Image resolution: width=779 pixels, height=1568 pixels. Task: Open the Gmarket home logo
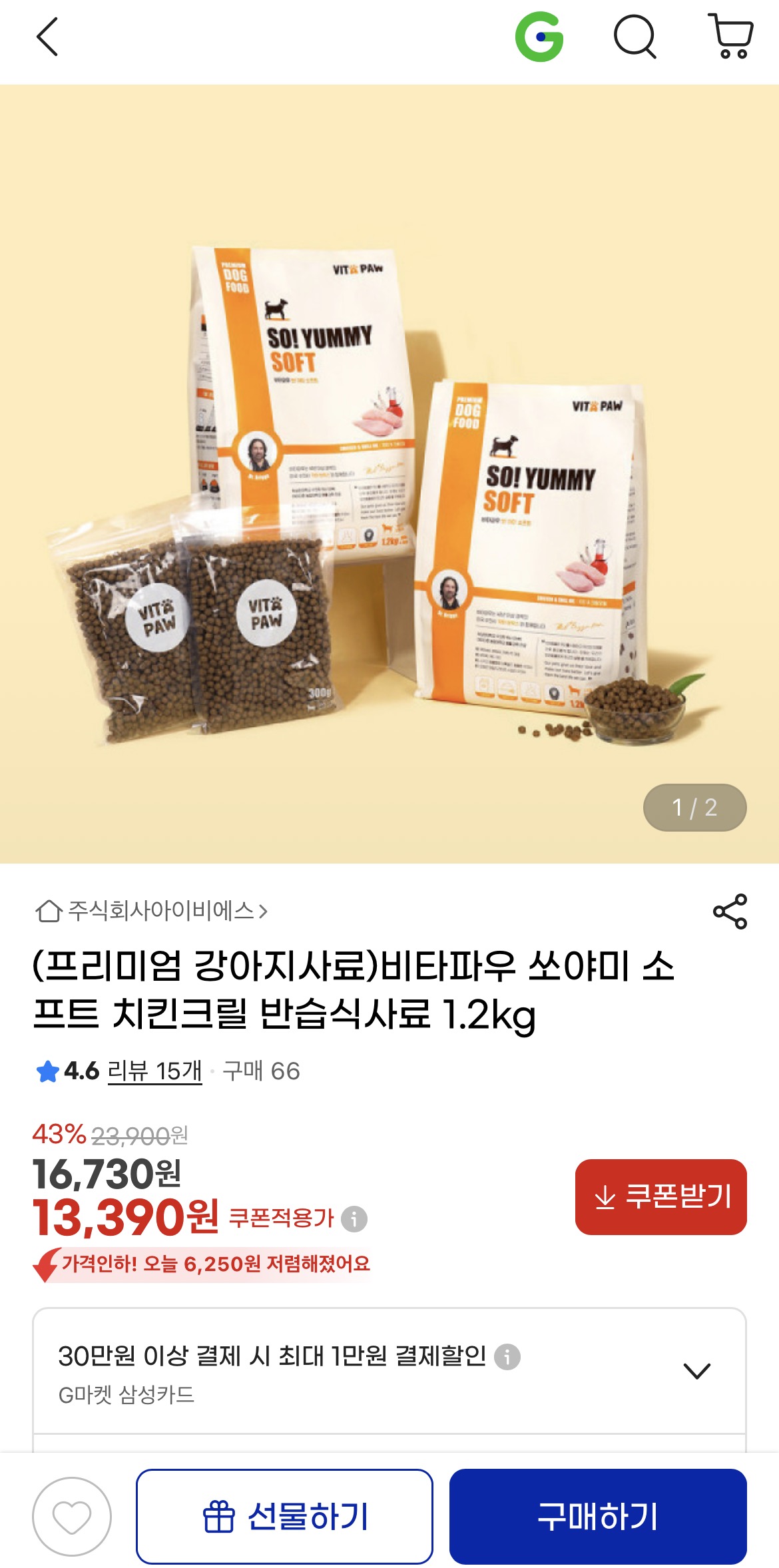[x=539, y=37]
